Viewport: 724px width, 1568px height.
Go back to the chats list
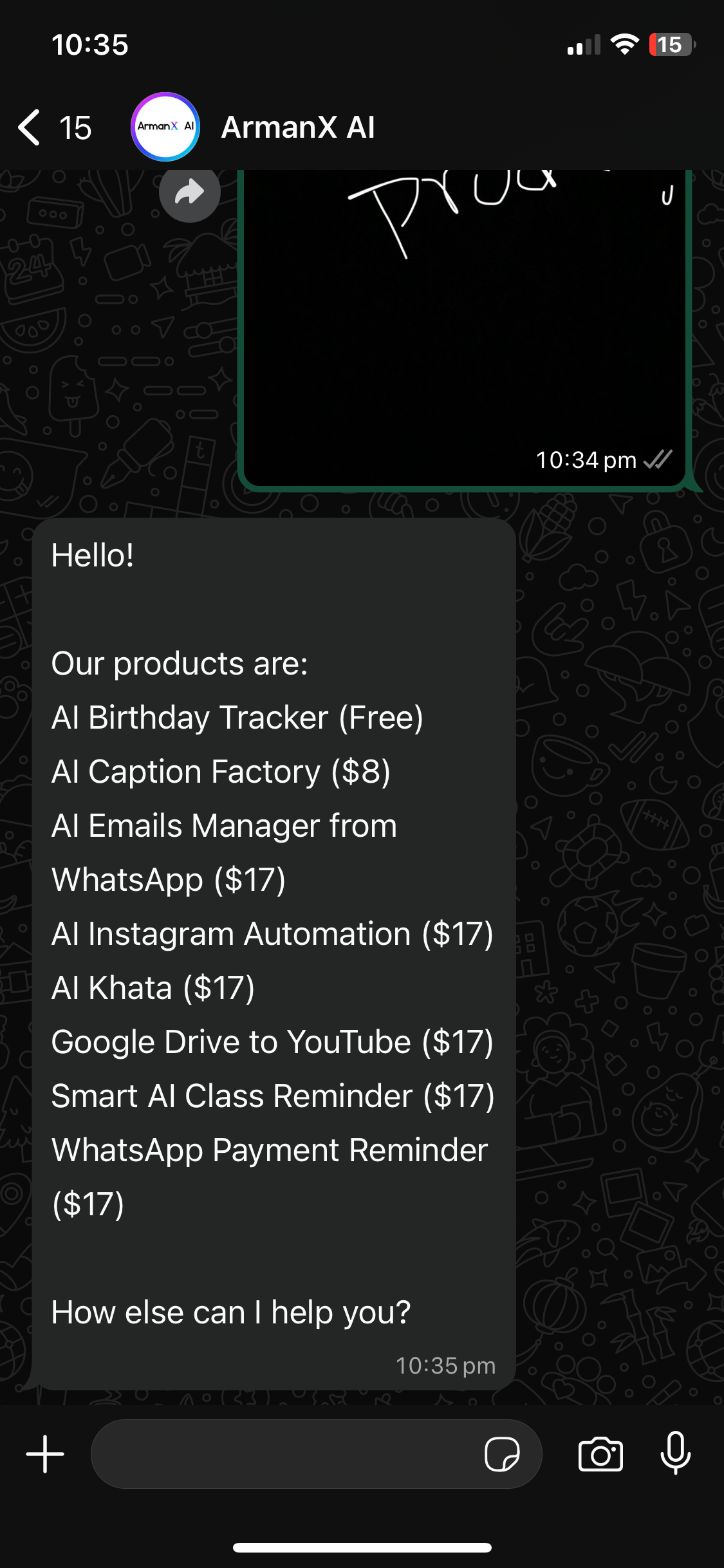tap(29, 127)
